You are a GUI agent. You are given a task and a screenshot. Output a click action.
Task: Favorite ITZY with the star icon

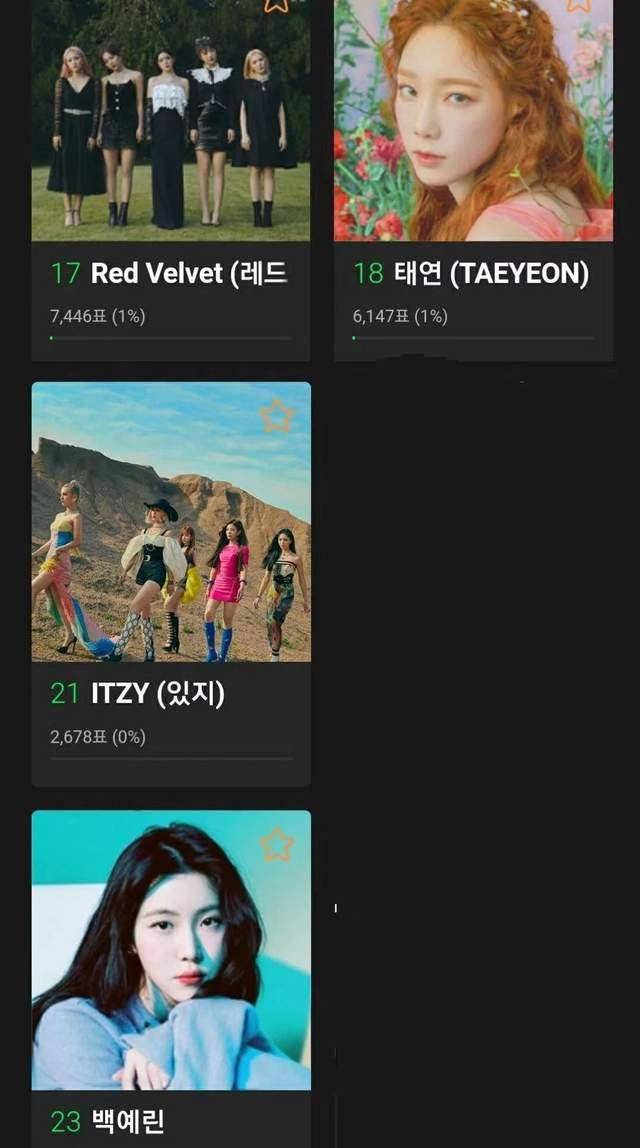tap(277, 416)
